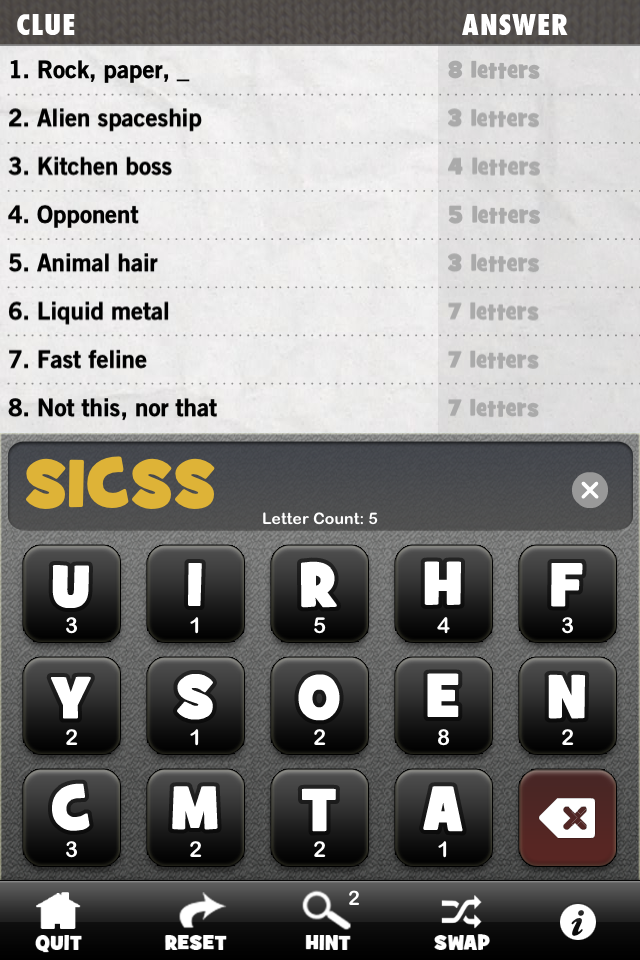
Task: Use a hint
Action: pos(327,921)
